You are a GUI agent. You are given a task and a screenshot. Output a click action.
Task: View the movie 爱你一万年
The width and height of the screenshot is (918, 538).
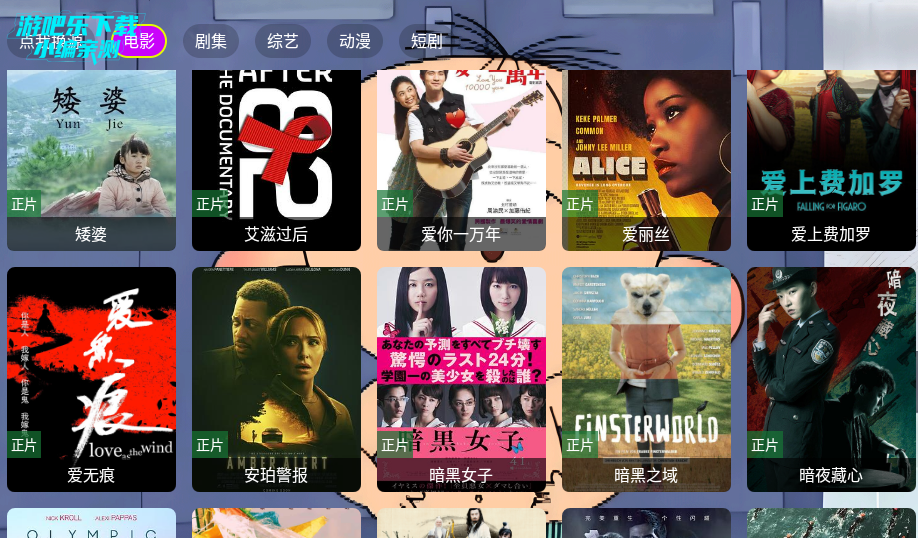pos(461,160)
